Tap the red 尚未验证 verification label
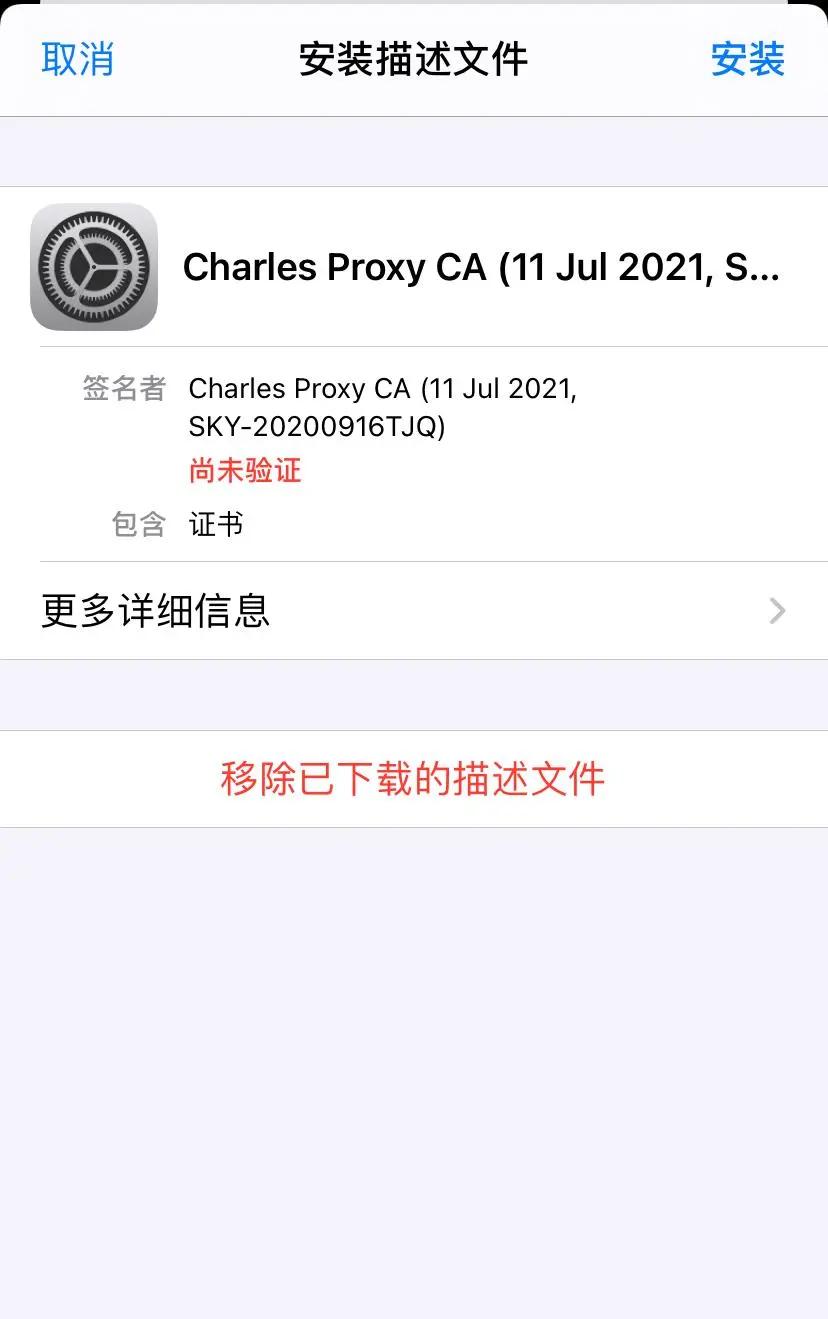 [x=243, y=470]
